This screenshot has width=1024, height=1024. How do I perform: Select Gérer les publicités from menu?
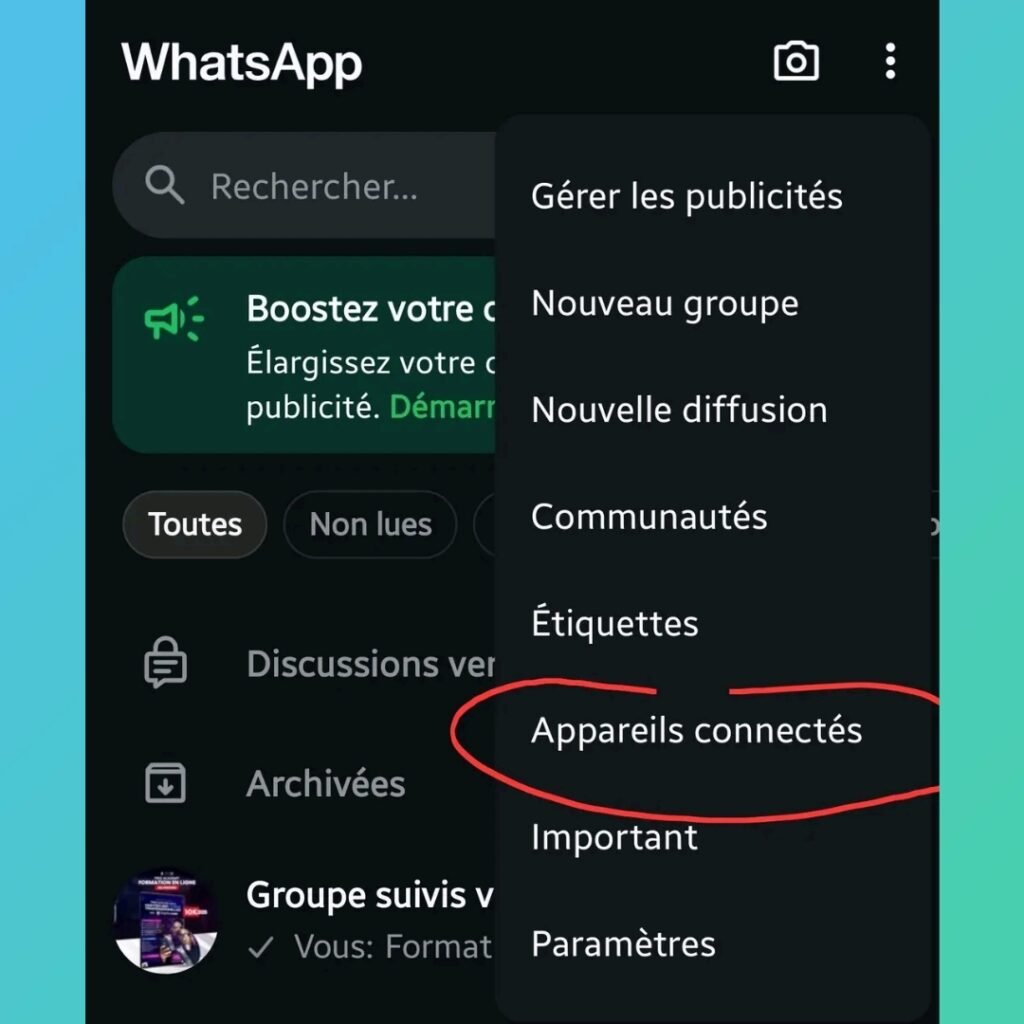coord(687,196)
